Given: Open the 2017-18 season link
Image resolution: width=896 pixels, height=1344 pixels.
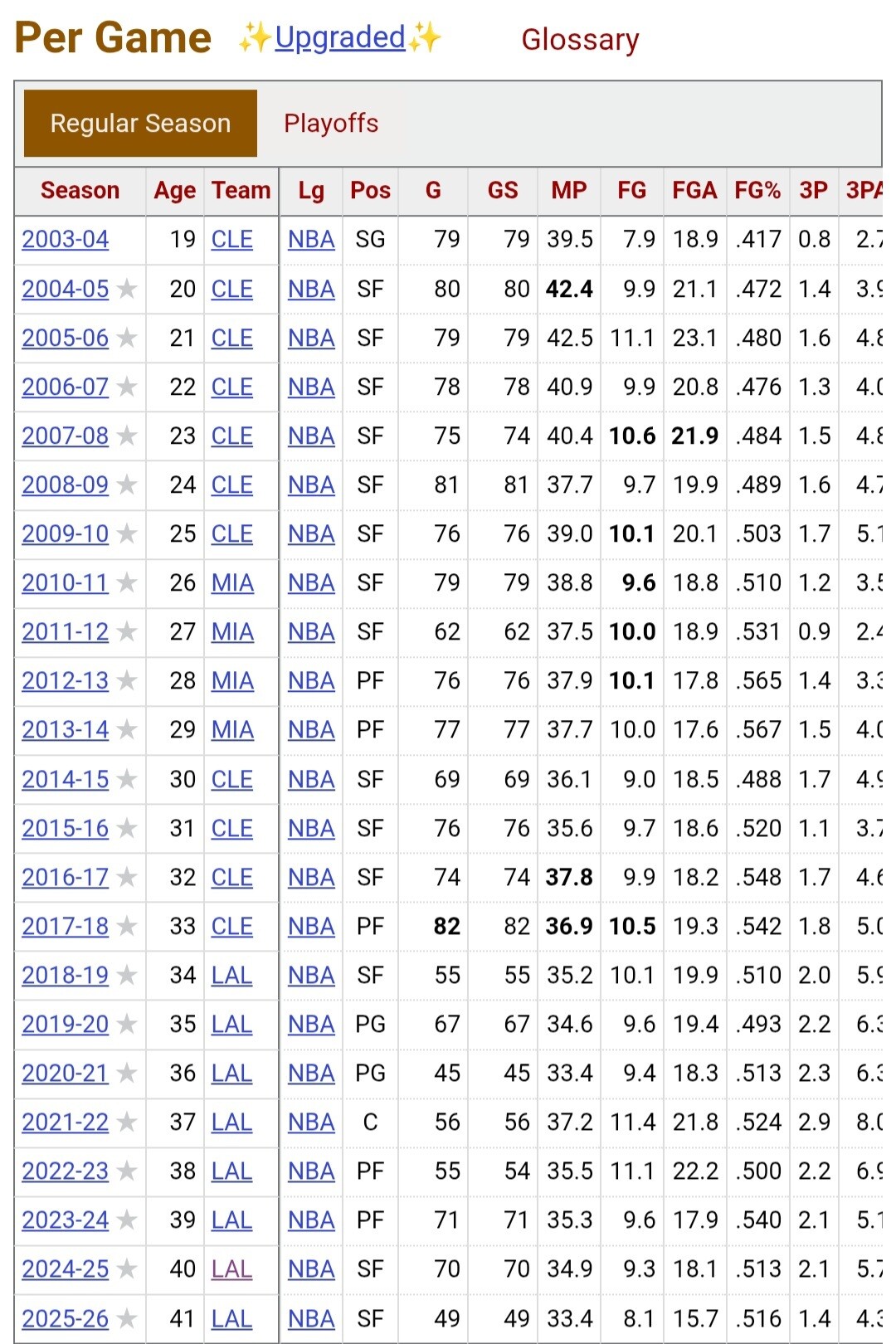Looking at the screenshot, I should point(66,926).
